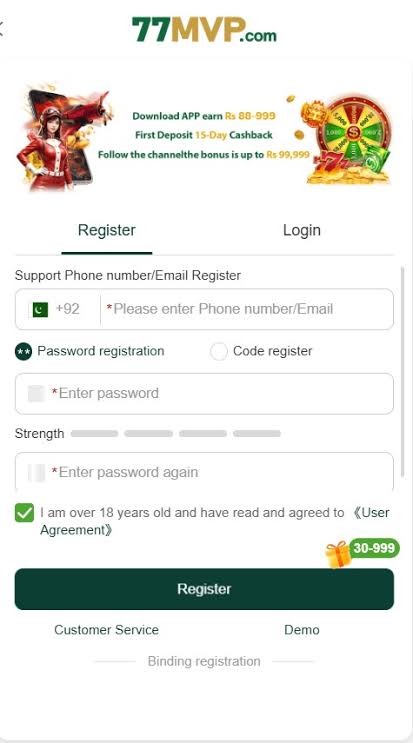This screenshot has width=413, height=743.
Task: Uncheck the over 18 agreement checkbox
Action: pyautogui.click(x=24, y=513)
